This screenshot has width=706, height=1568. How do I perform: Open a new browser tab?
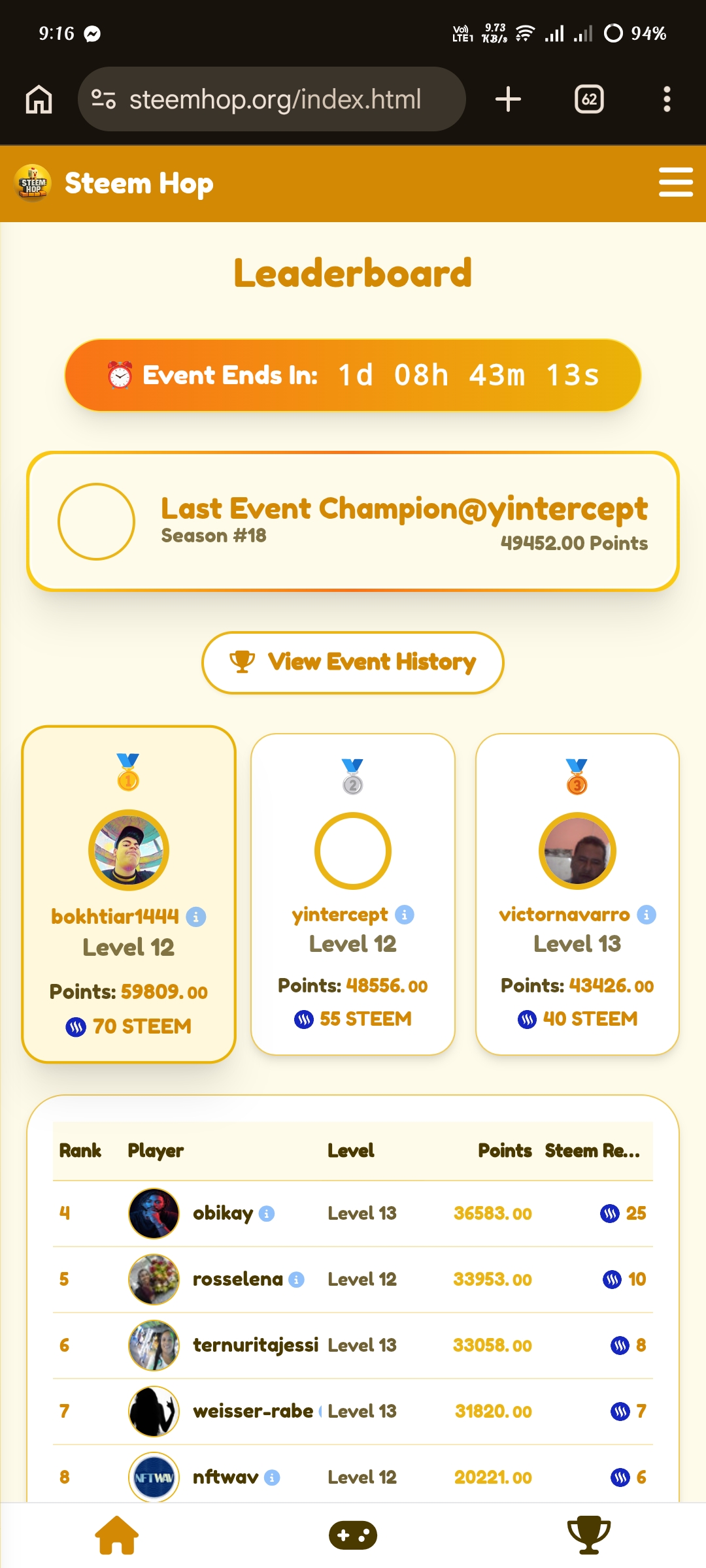508,99
